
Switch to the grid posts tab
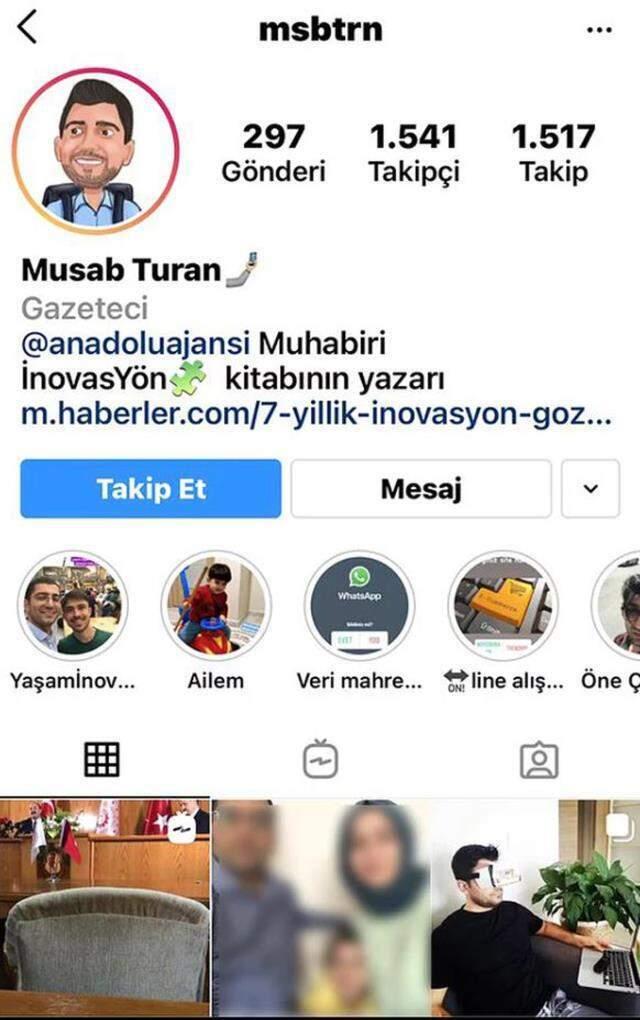coord(102,760)
